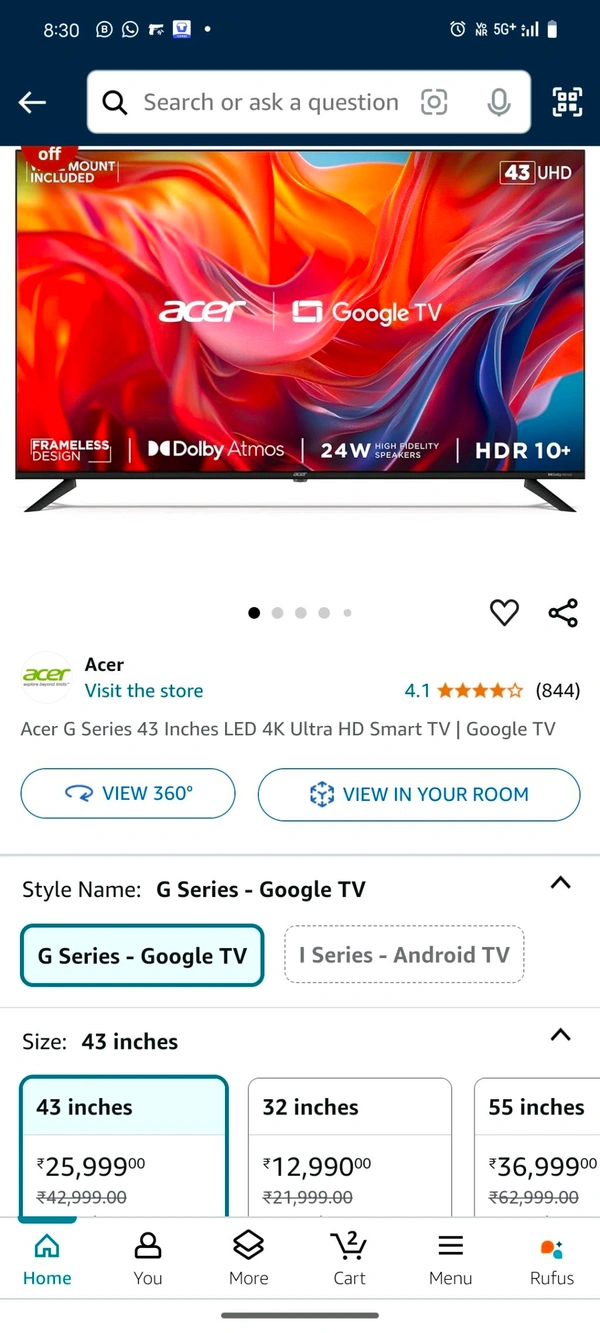Open camera lens search

pos(434,102)
